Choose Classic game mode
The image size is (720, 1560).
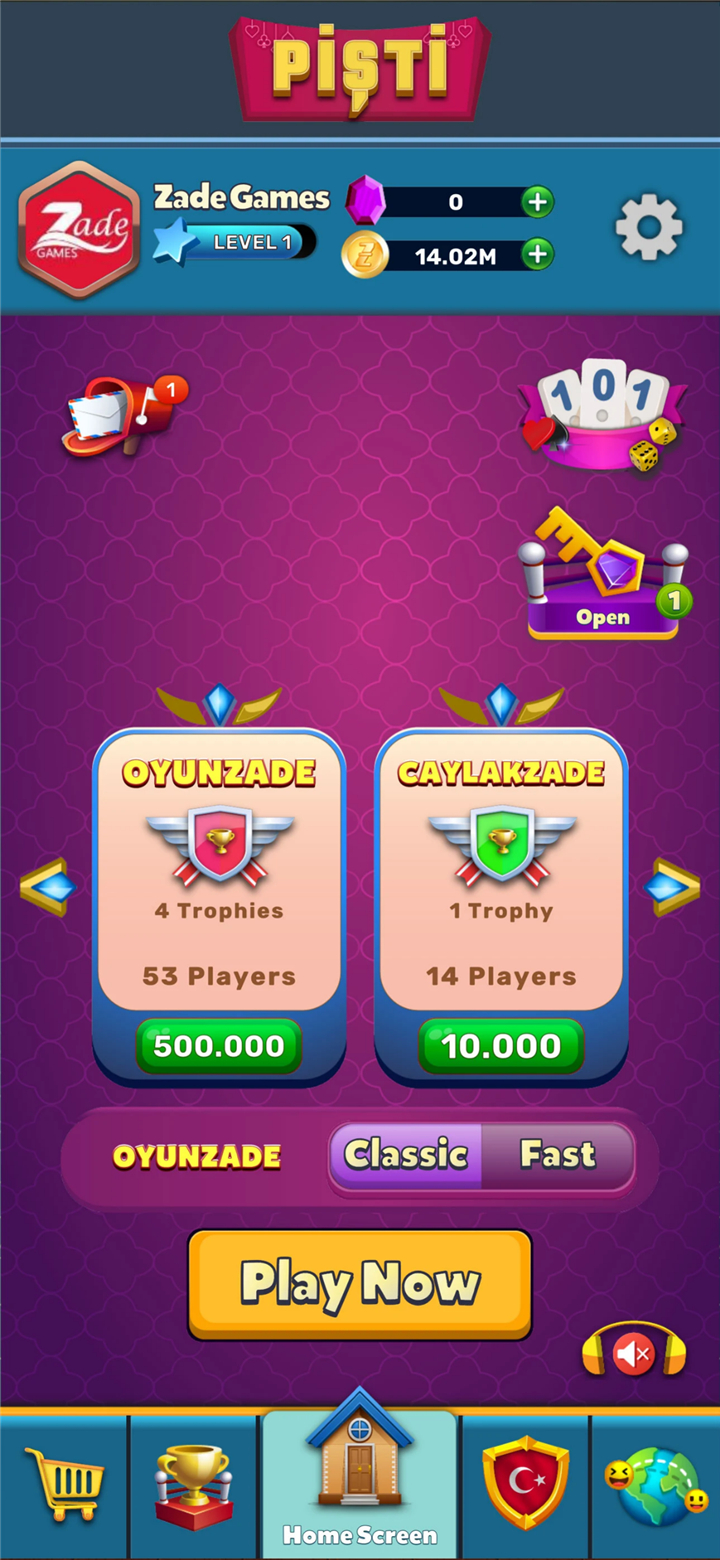coord(406,1155)
